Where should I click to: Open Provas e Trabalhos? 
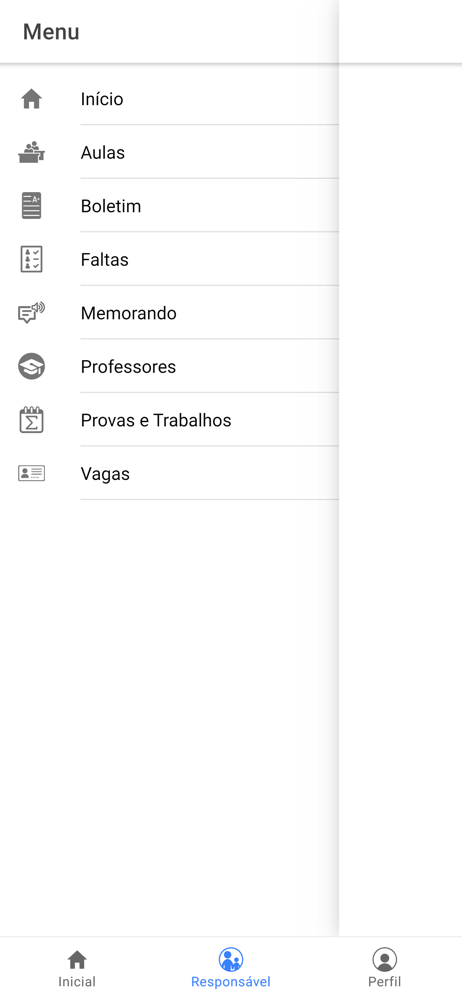tap(169, 420)
